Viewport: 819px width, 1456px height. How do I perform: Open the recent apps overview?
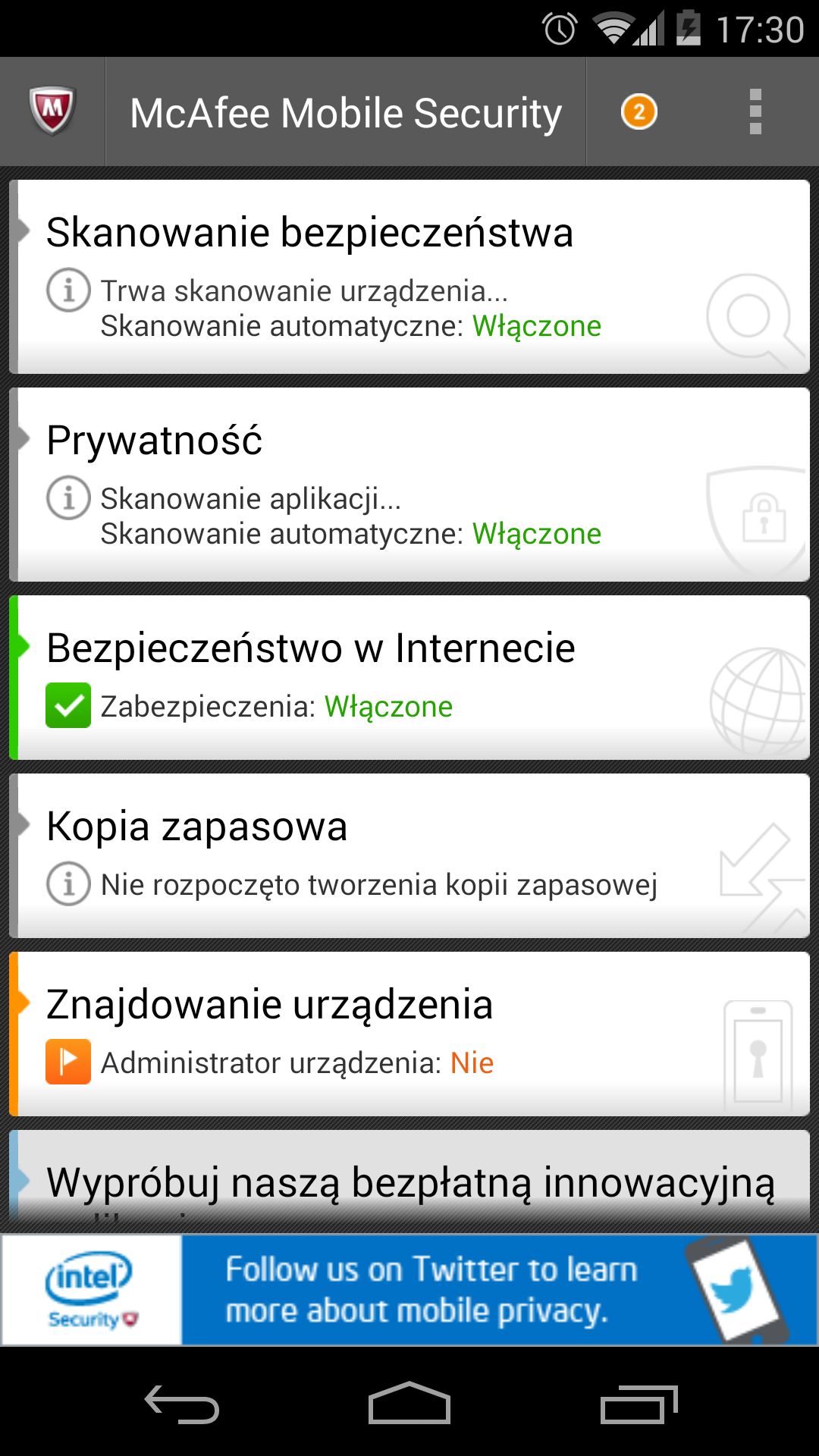click(x=639, y=1404)
